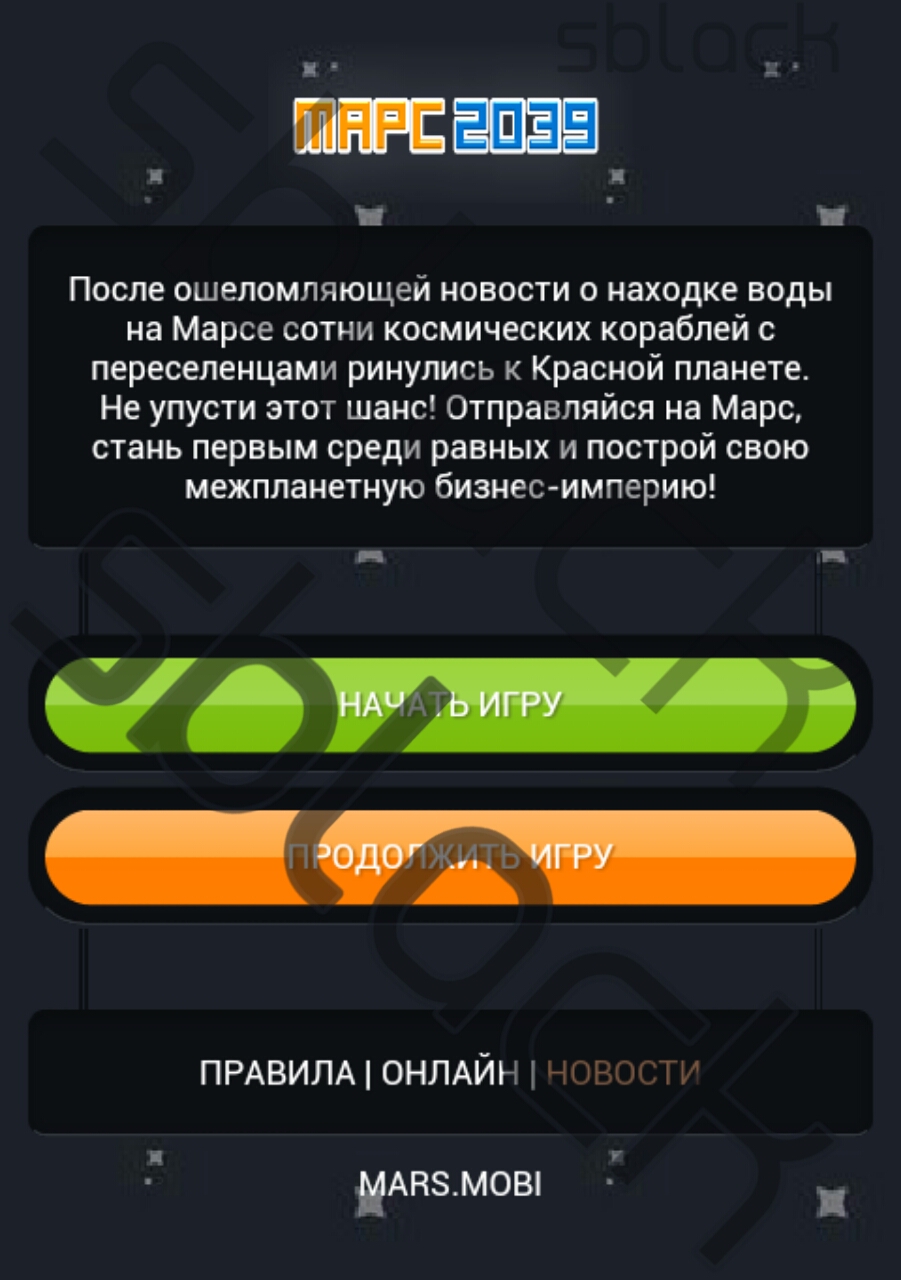Visit the MARS.MOBI link

coord(450,1184)
